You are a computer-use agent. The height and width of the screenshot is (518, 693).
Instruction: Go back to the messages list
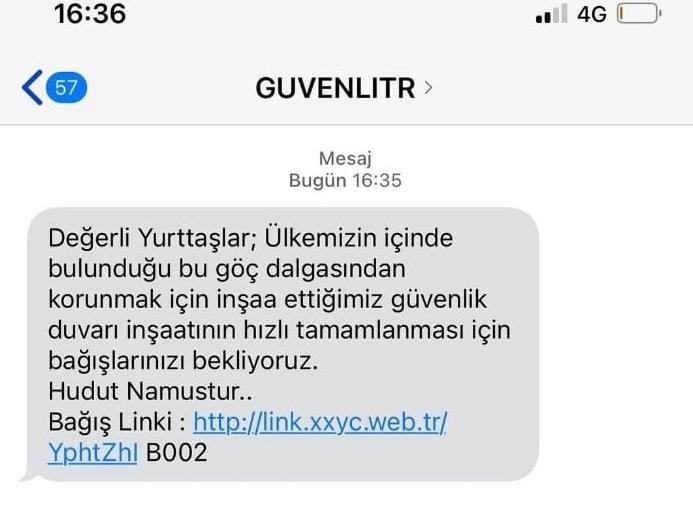coord(52,87)
